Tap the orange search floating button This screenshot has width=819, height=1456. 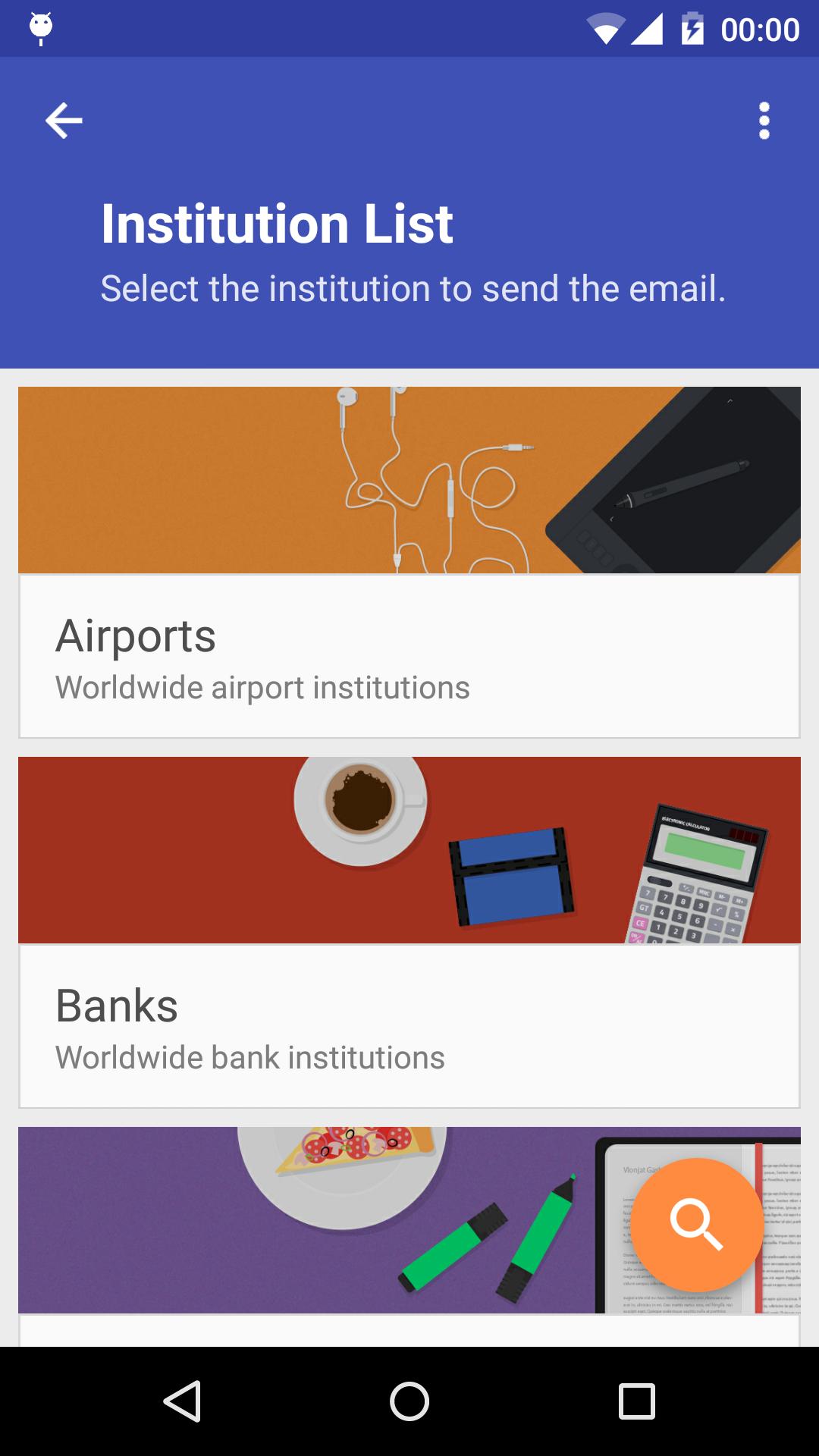(x=696, y=1224)
